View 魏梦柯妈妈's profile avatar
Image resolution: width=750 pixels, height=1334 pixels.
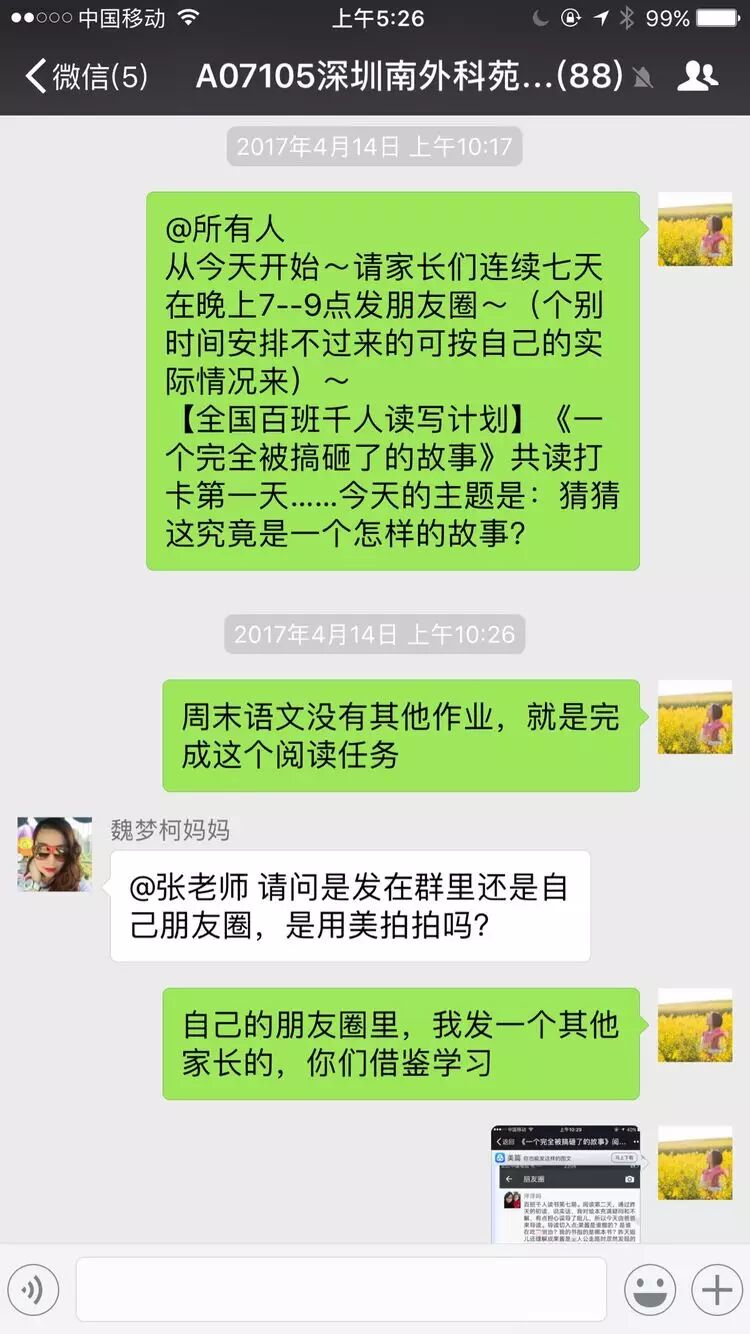pos(55,854)
